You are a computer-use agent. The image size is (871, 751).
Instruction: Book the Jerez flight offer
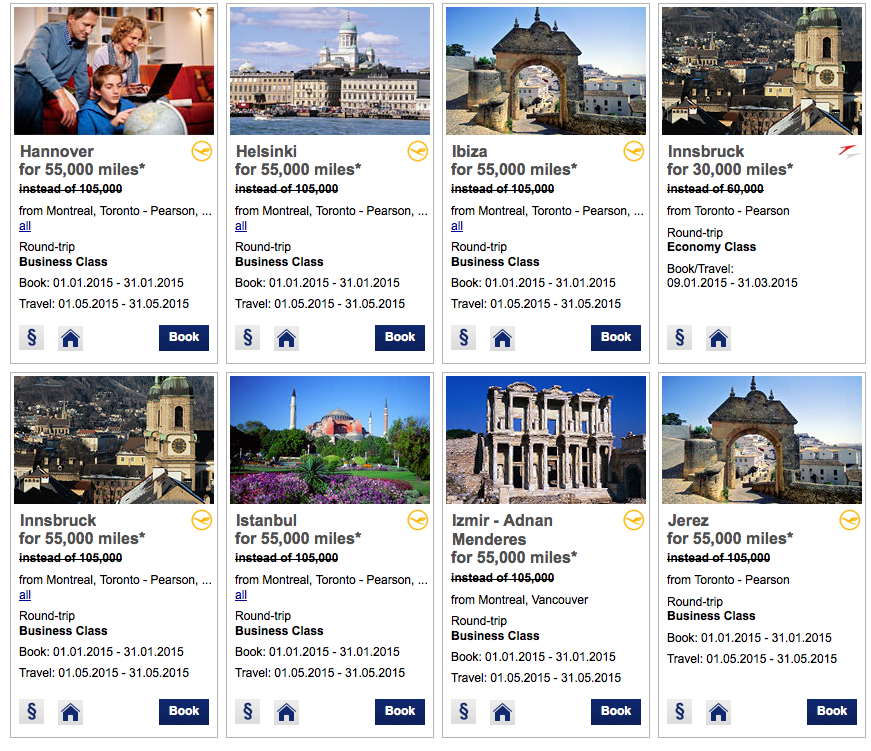[831, 712]
